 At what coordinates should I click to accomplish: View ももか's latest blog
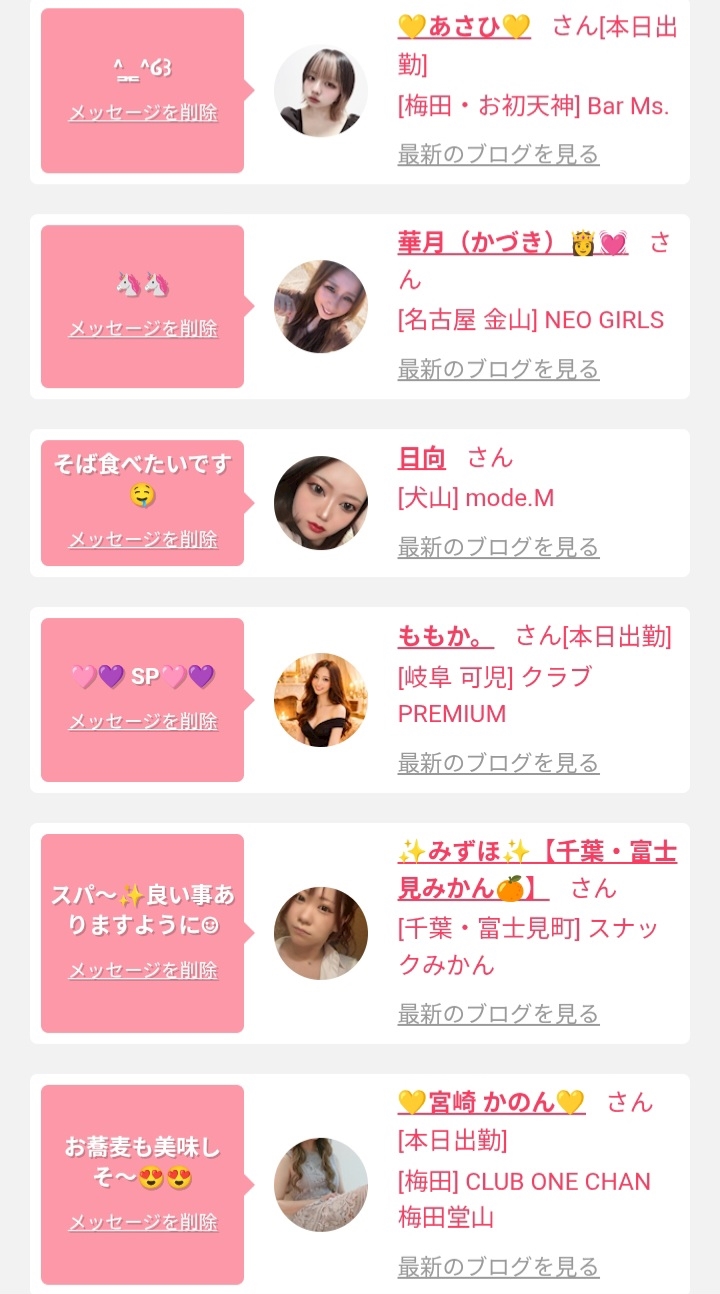point(498,763)
